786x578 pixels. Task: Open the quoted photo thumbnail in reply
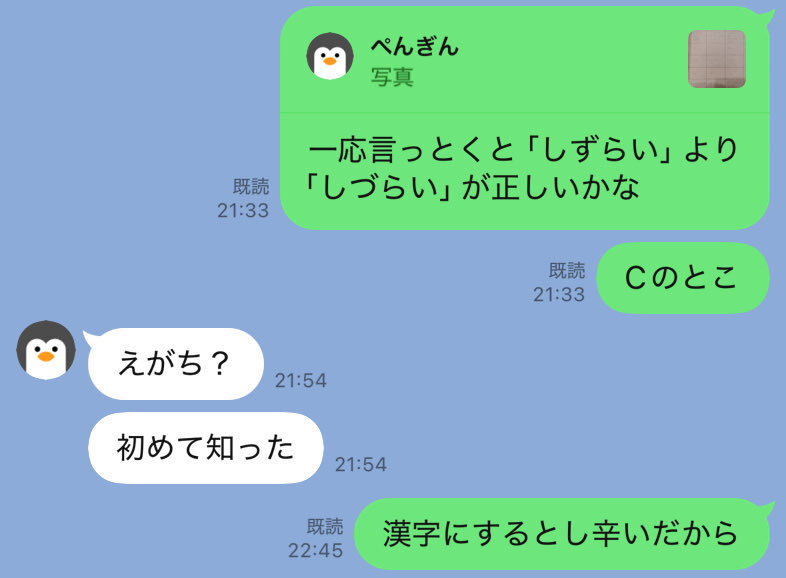coord(717,59)
